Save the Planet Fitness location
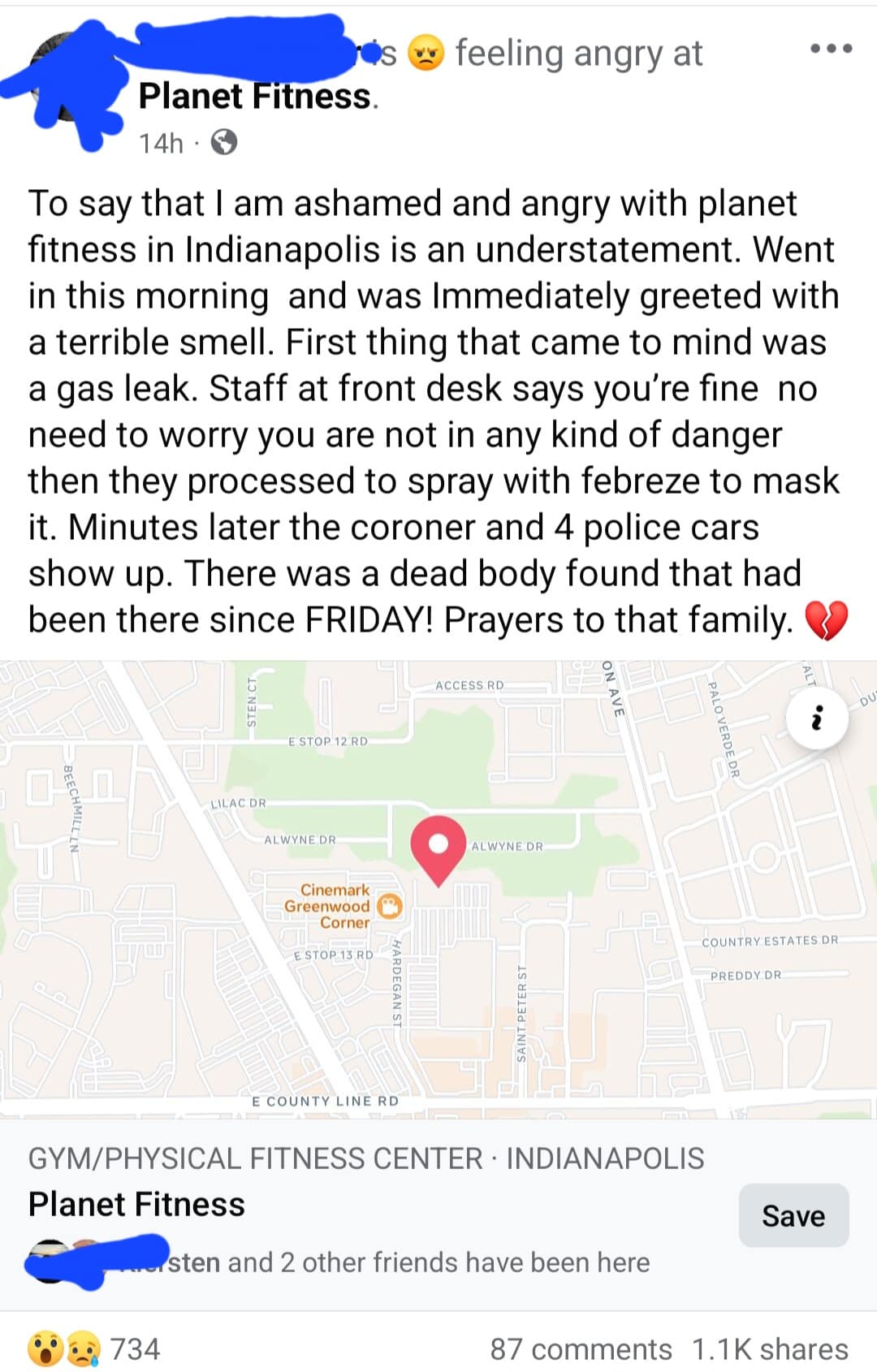 pyautogui.click(x=793, y=1215)
